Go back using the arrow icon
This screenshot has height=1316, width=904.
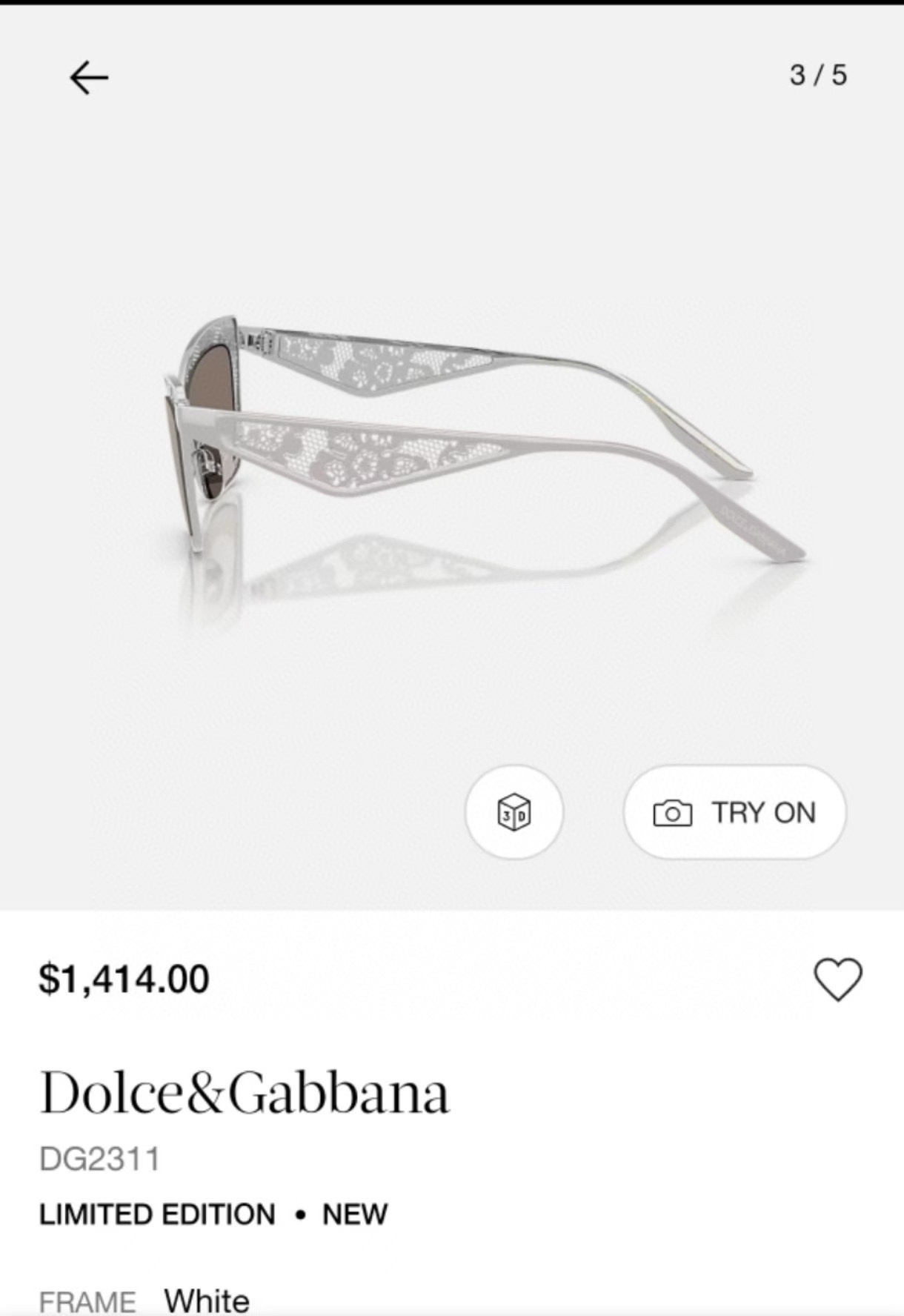tap(89, 77)
